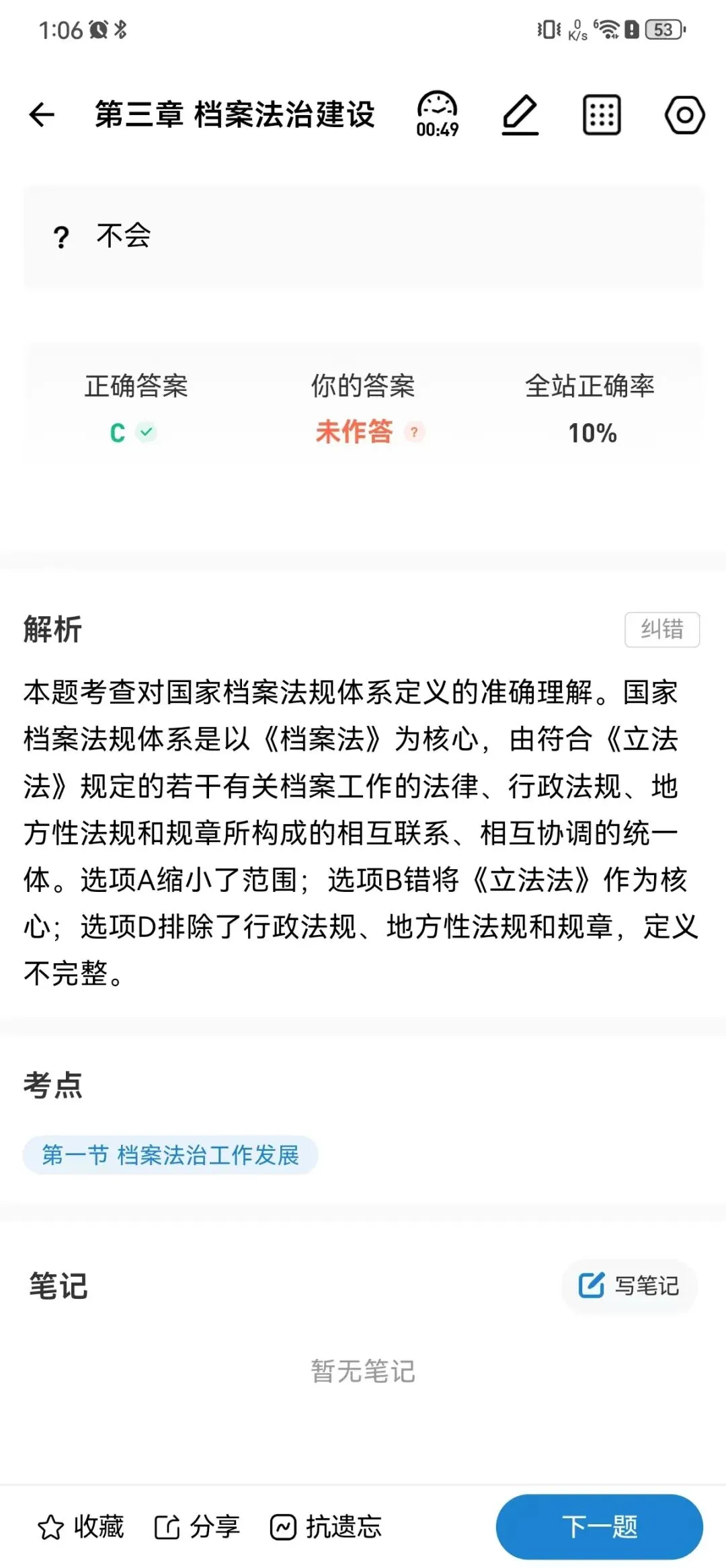Go to next question with 下一题
726x1568 pixels.
600,1526
